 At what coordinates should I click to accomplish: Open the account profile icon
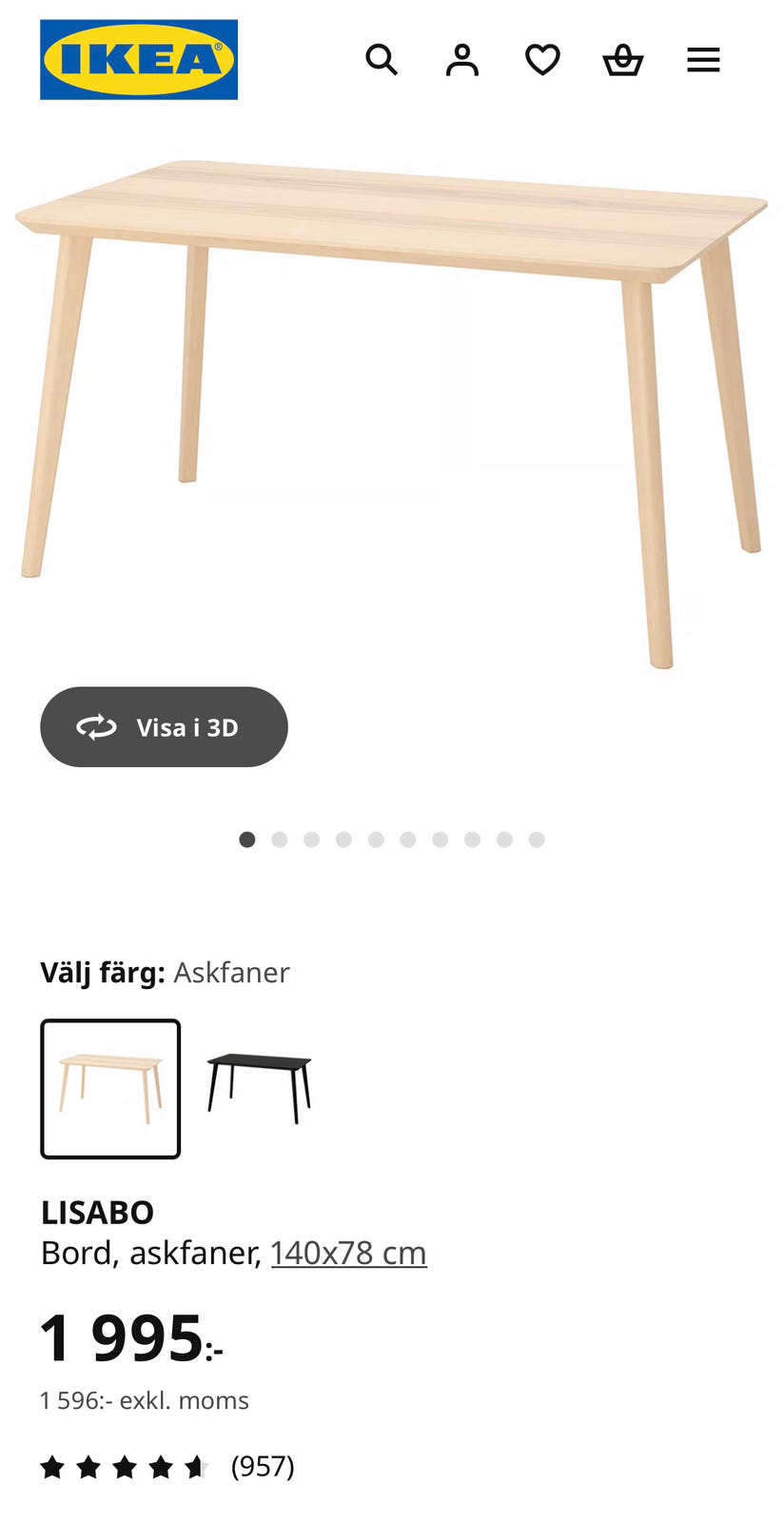[x=461, y=60]
